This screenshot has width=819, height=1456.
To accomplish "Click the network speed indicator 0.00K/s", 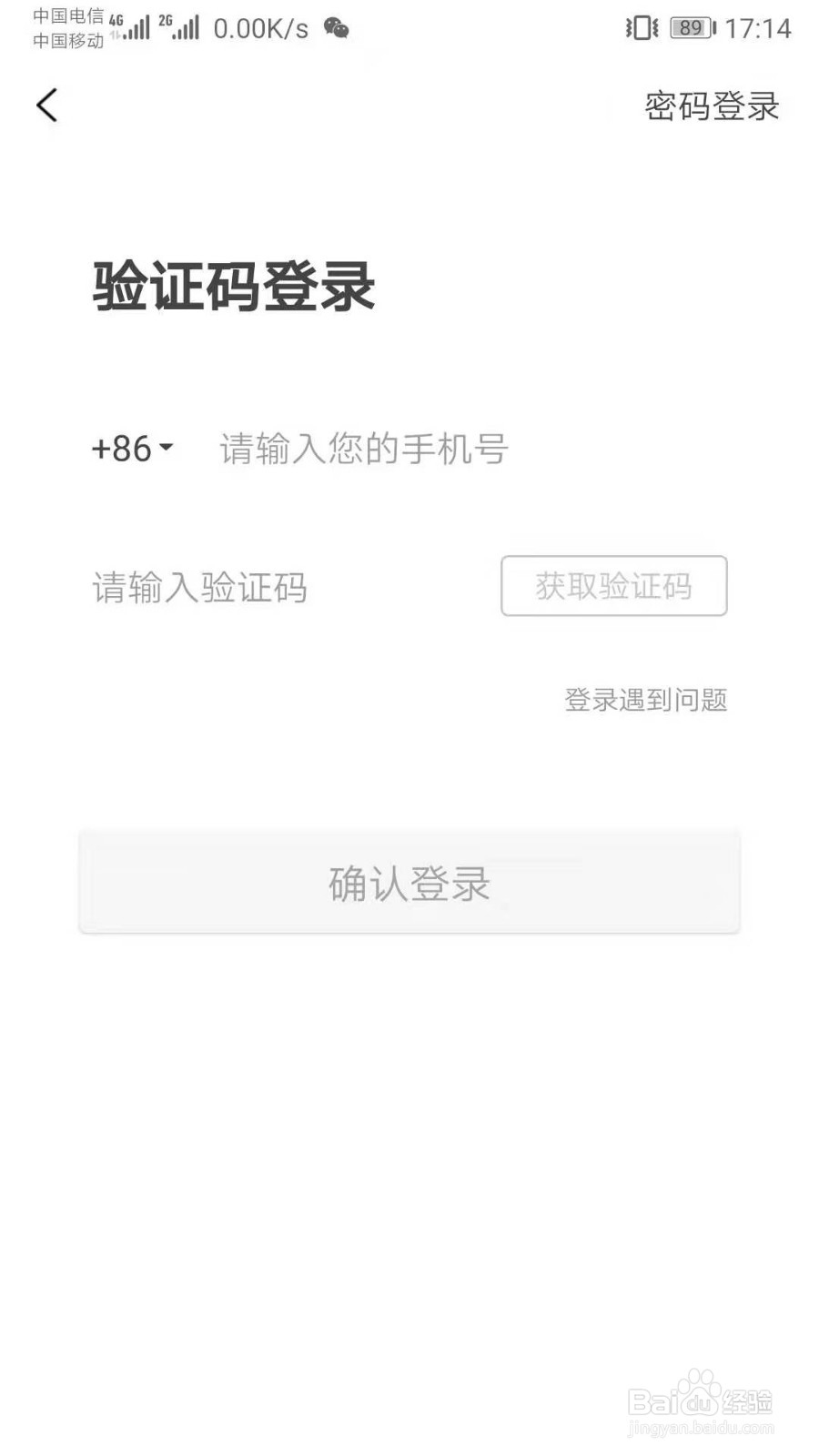I will [x=262, y=28].
